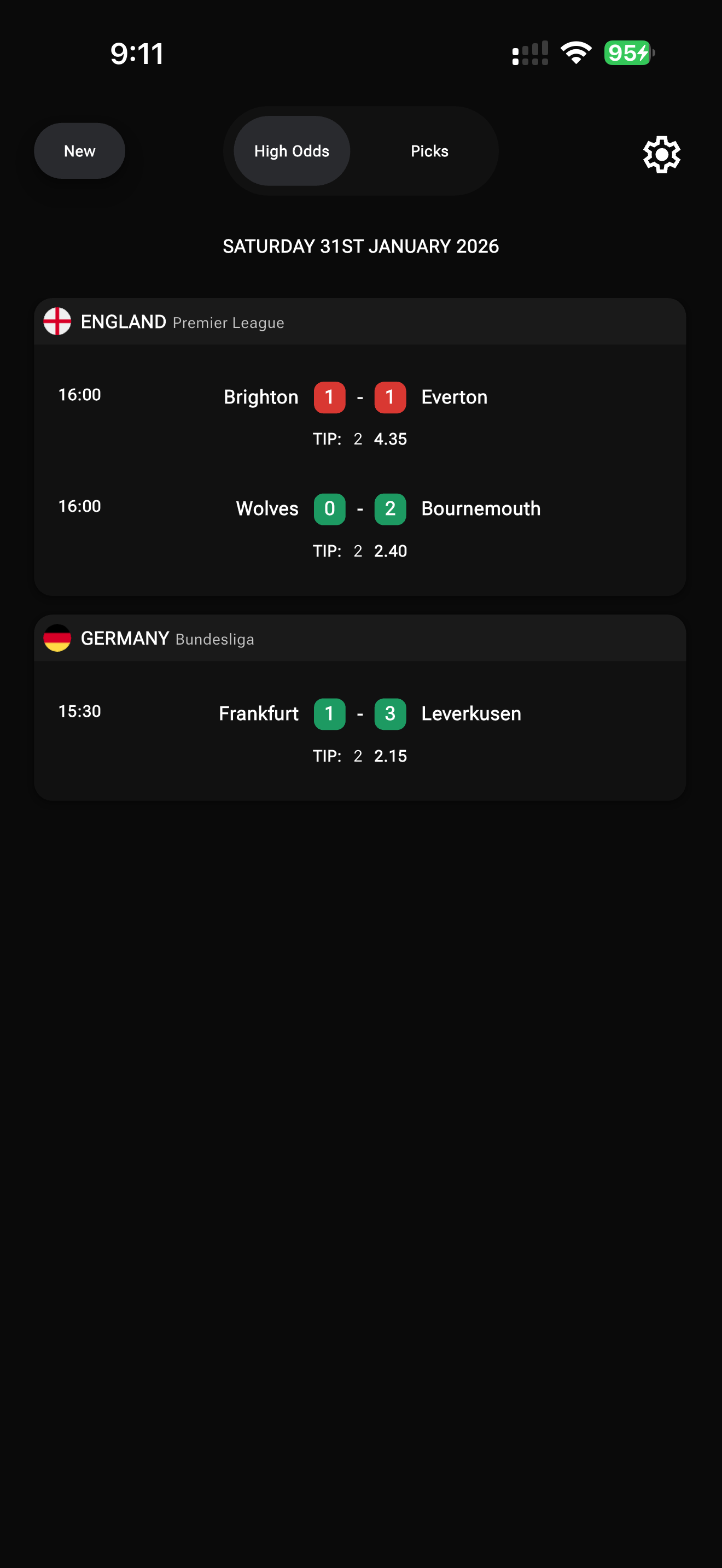Screen dimensions: 722x1568
Task: Tap the green Wolves score badge
Action: pos(329,508)
